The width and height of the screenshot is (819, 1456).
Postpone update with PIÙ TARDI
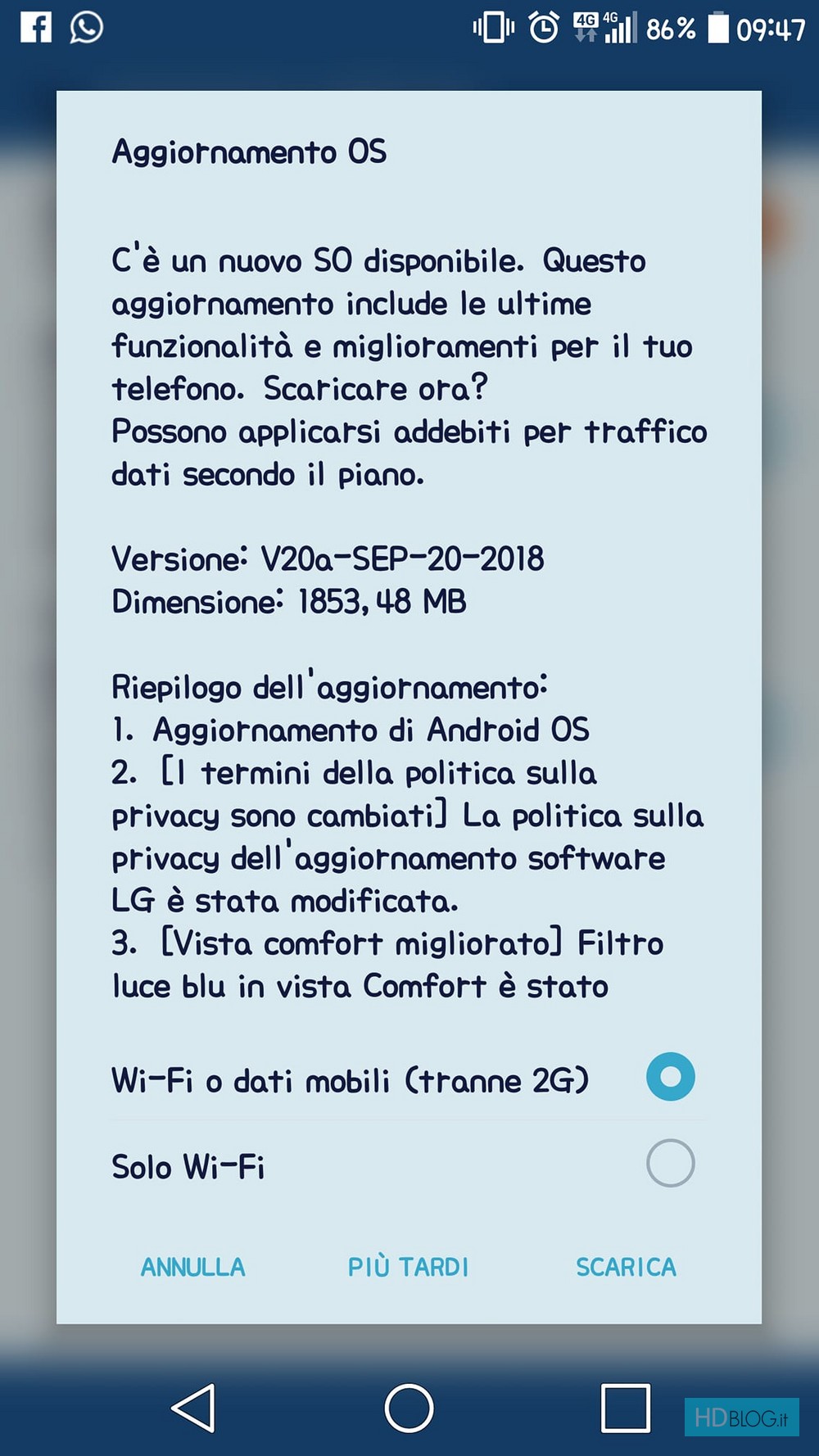[x=408, y=1267]
